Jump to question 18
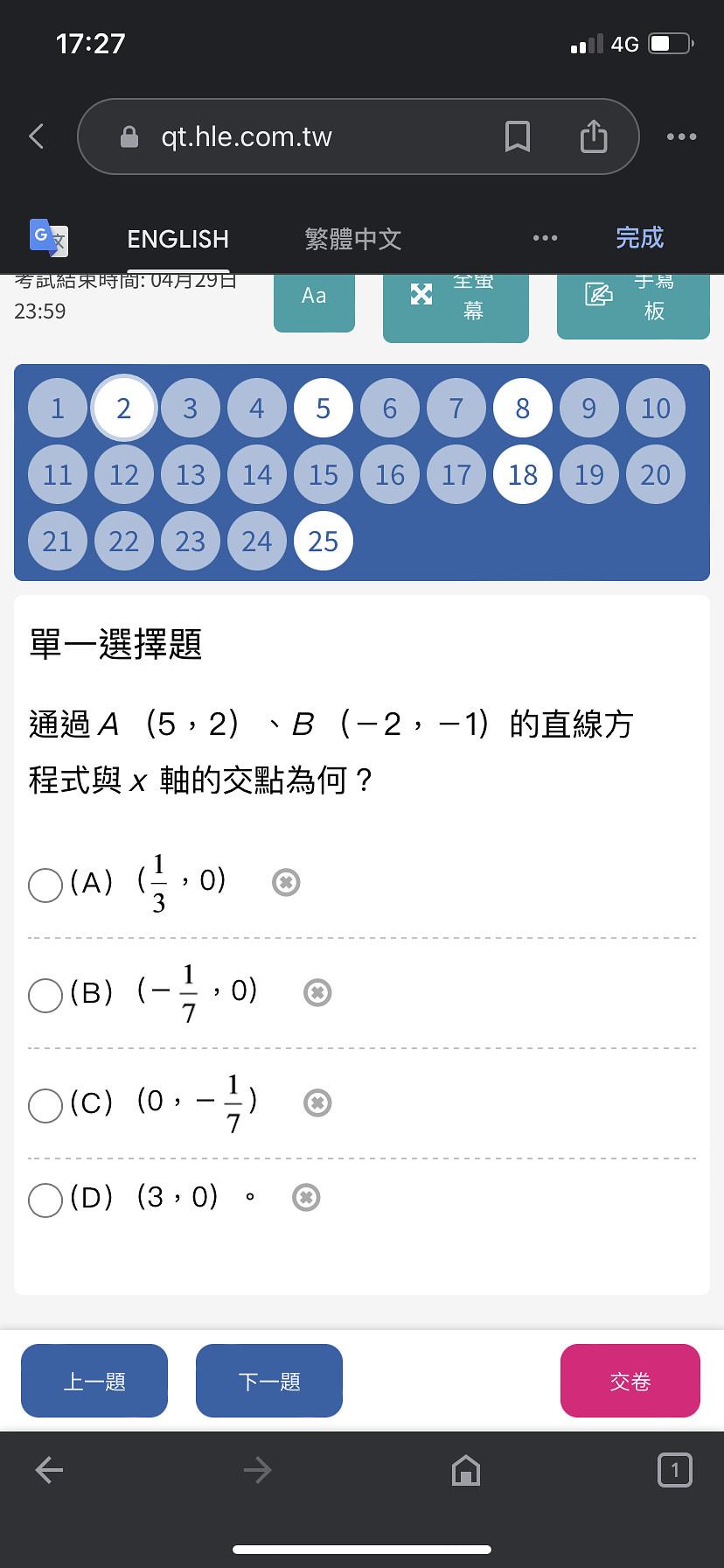Screen dimensions: 724x1568 [x=523, y=474]
